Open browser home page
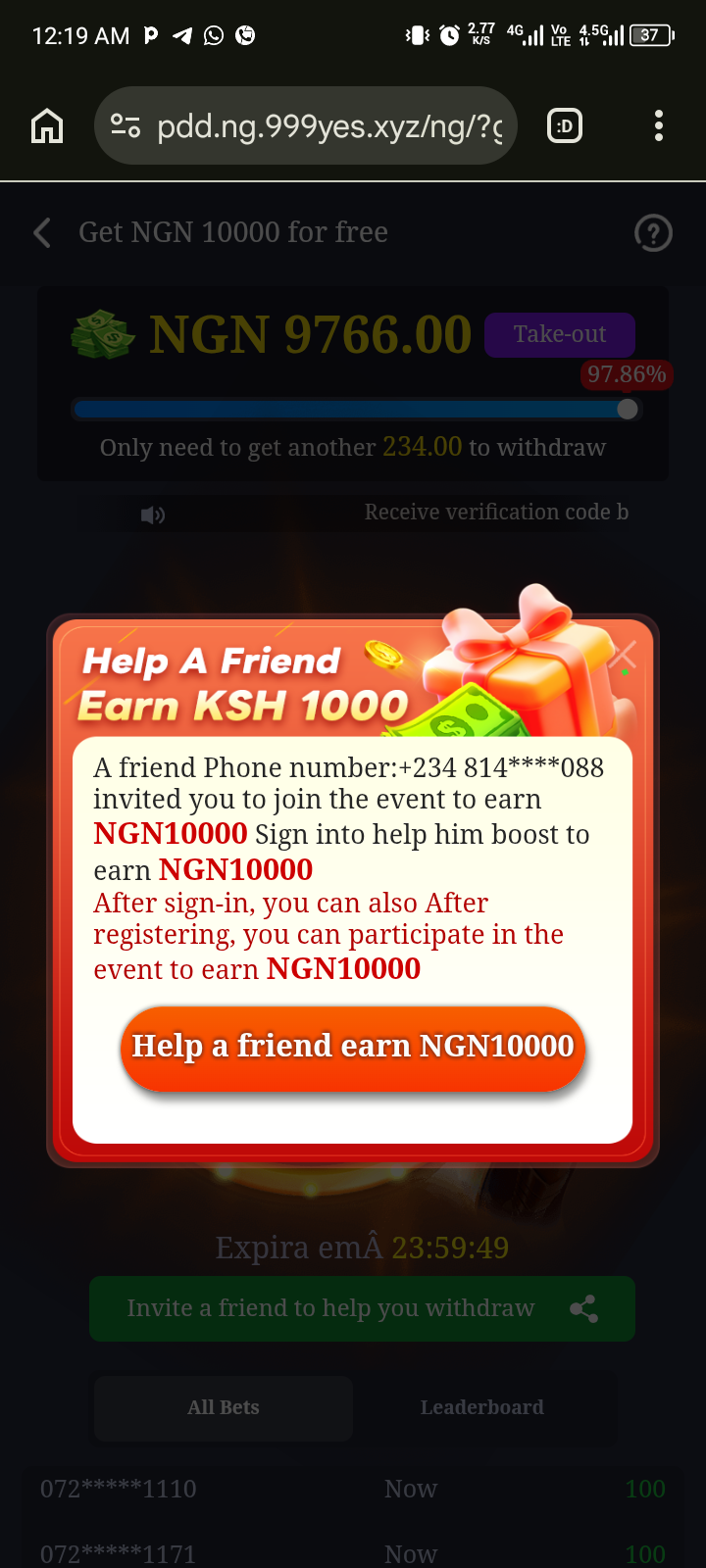 tap(47, 125)
